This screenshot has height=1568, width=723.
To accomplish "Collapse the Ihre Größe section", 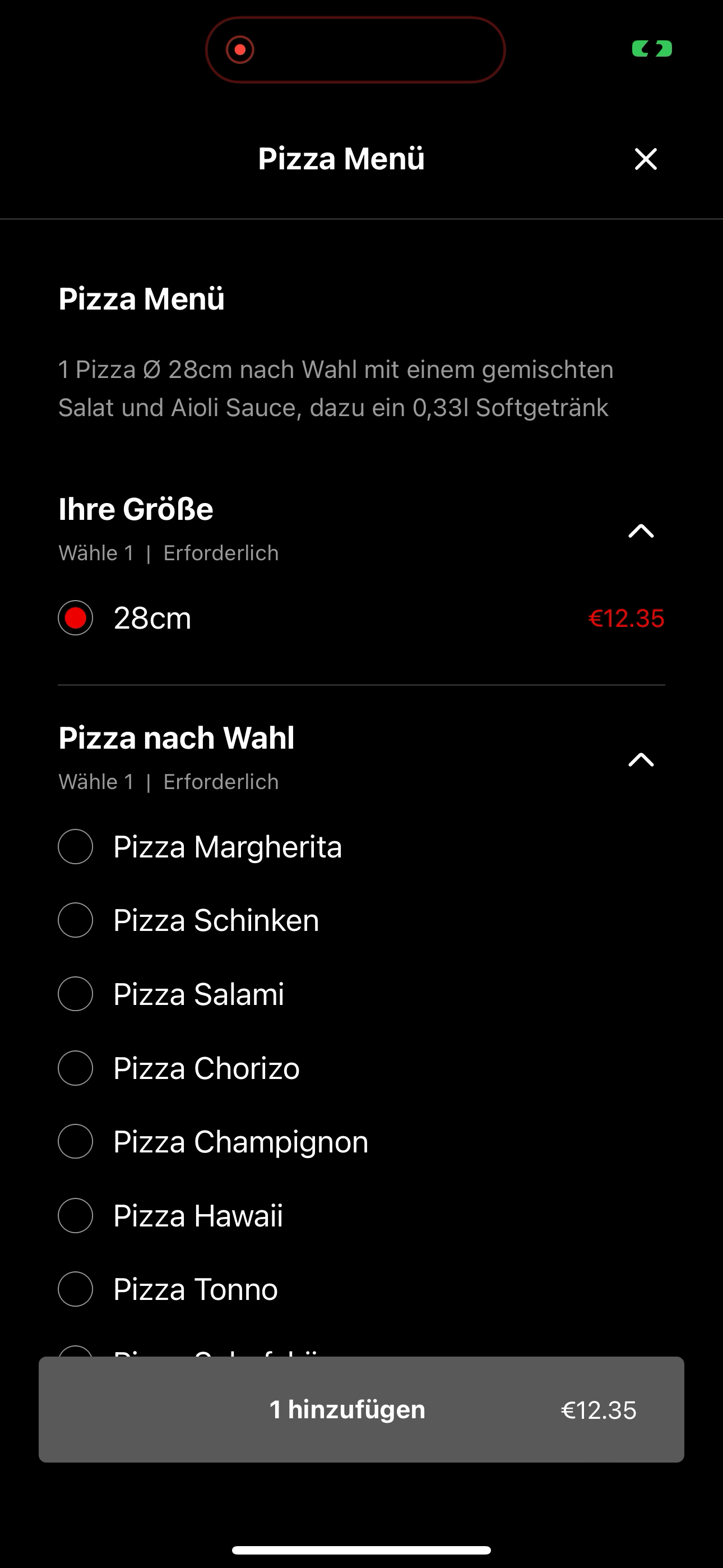I will pyautogui.click(x=641, y=531).
